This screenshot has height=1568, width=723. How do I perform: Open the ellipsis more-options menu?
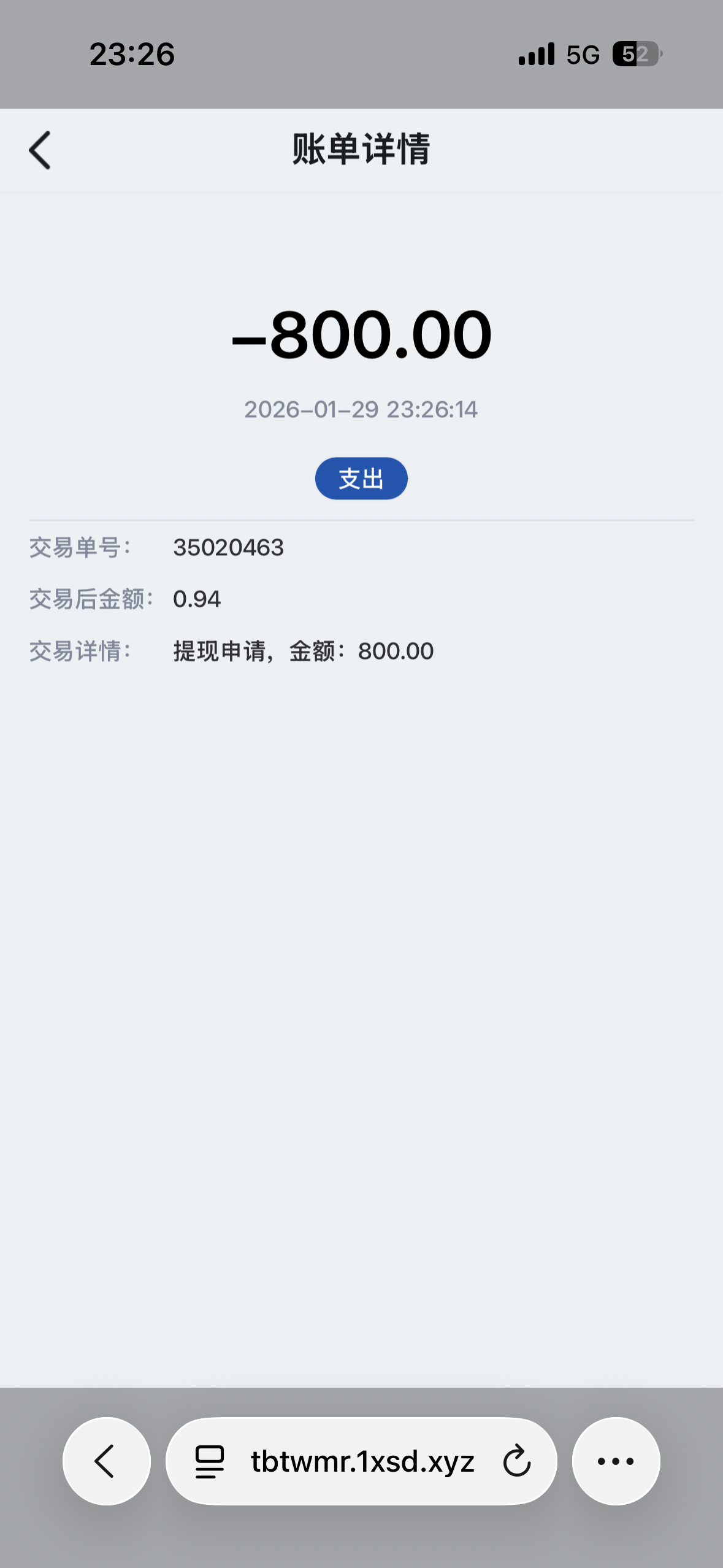[616, 1461]
